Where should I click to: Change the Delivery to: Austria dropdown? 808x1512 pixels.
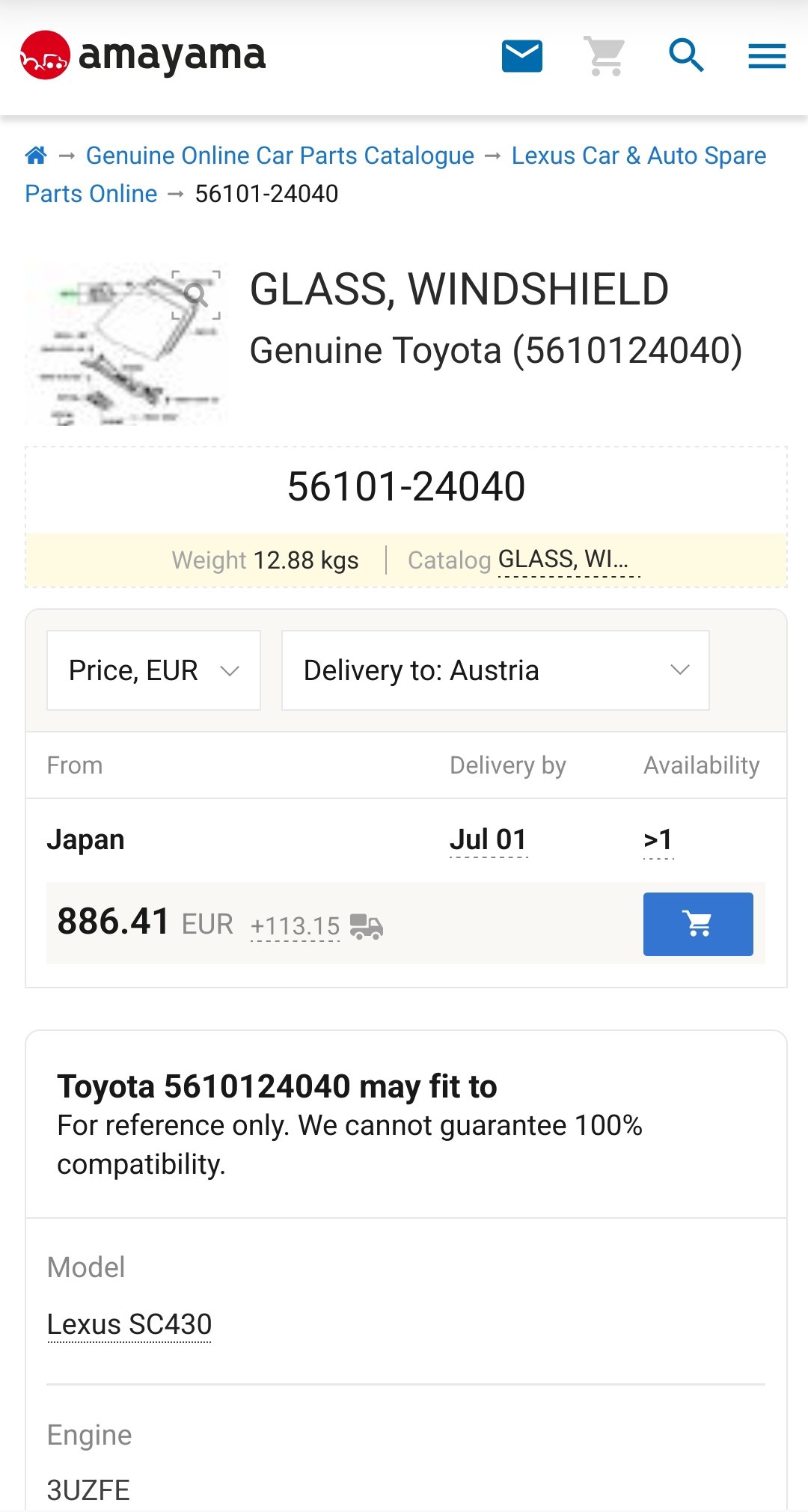495,670
